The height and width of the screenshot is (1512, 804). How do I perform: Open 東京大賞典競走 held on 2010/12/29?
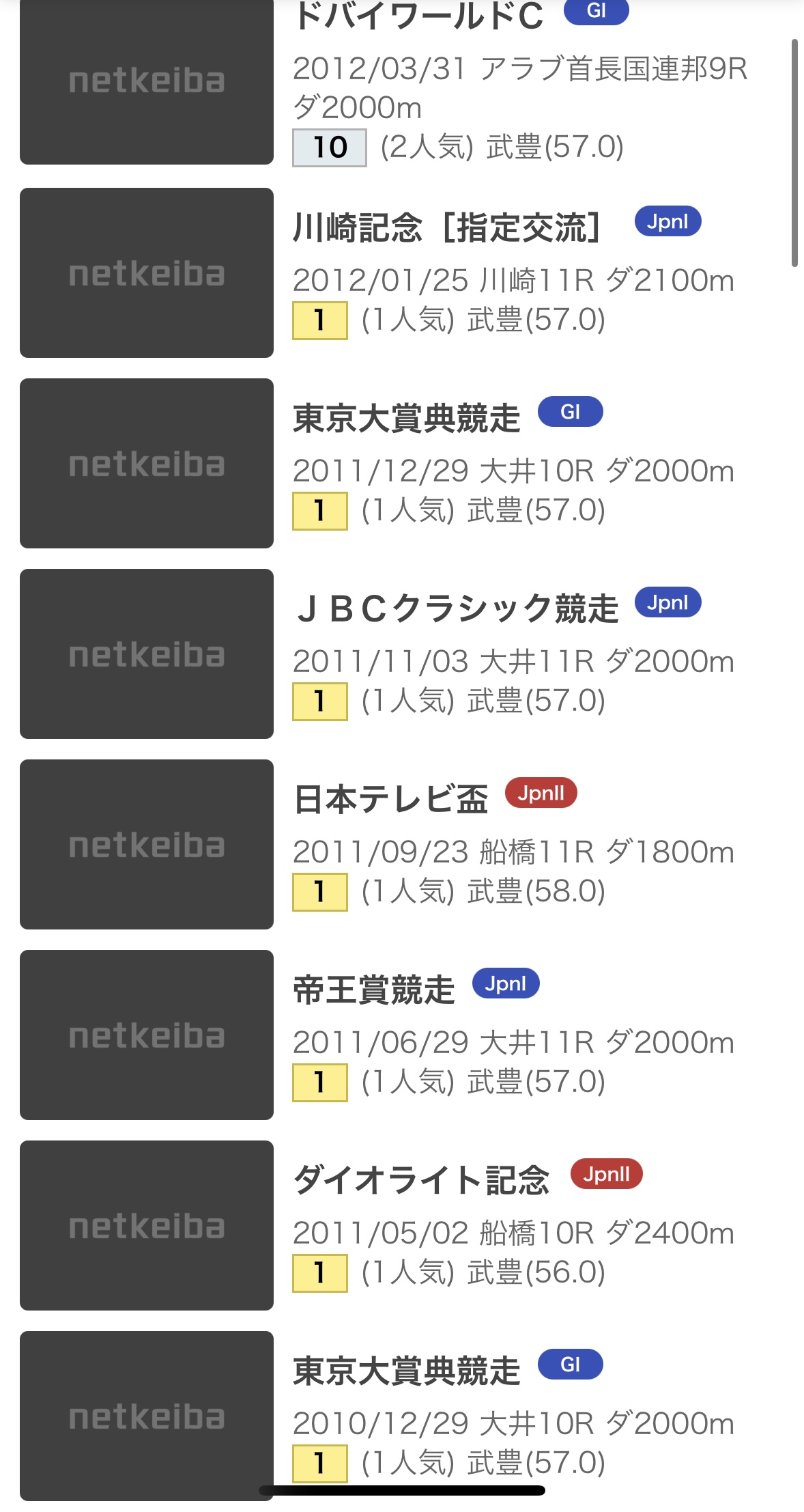click(x=407, y=1371)
